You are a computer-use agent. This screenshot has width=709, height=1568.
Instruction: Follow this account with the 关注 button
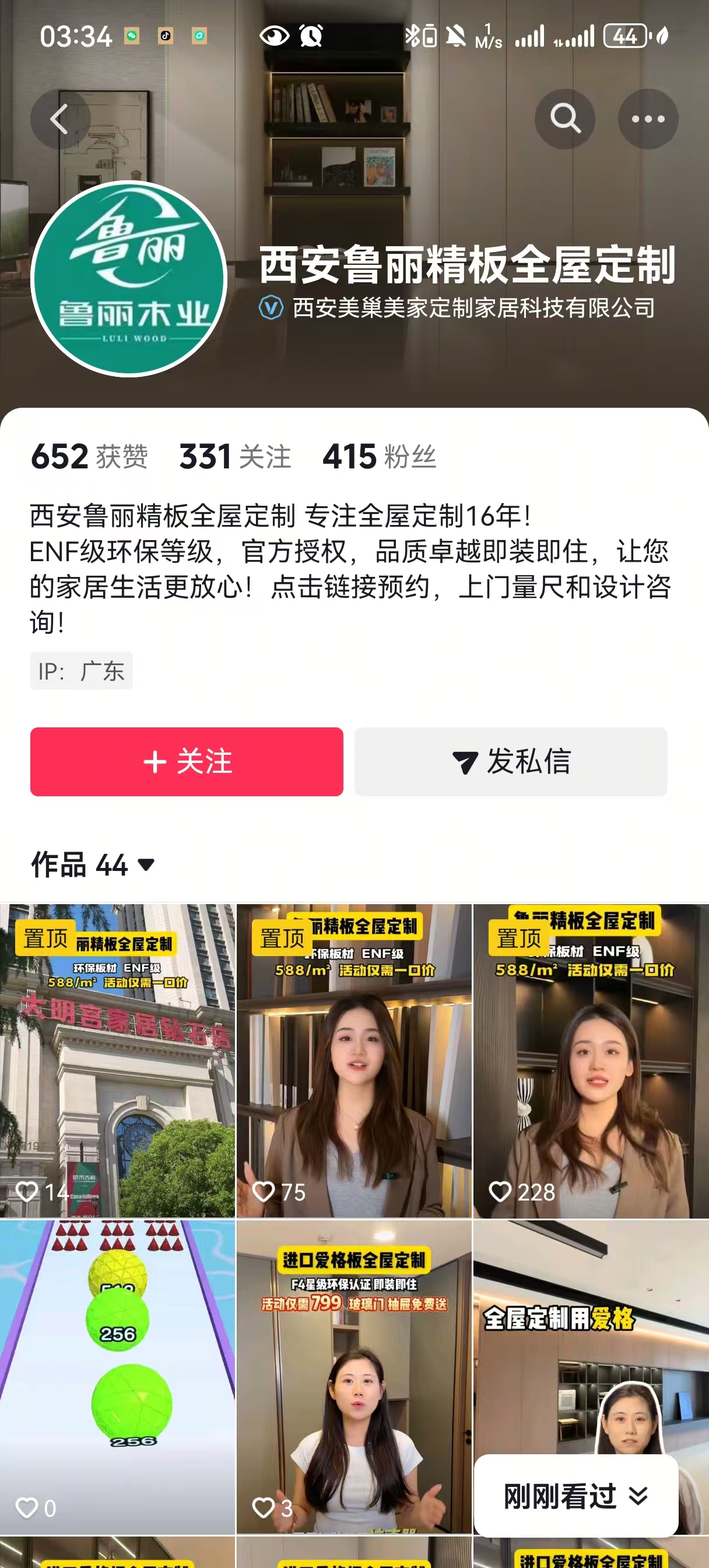click(187, 761)
